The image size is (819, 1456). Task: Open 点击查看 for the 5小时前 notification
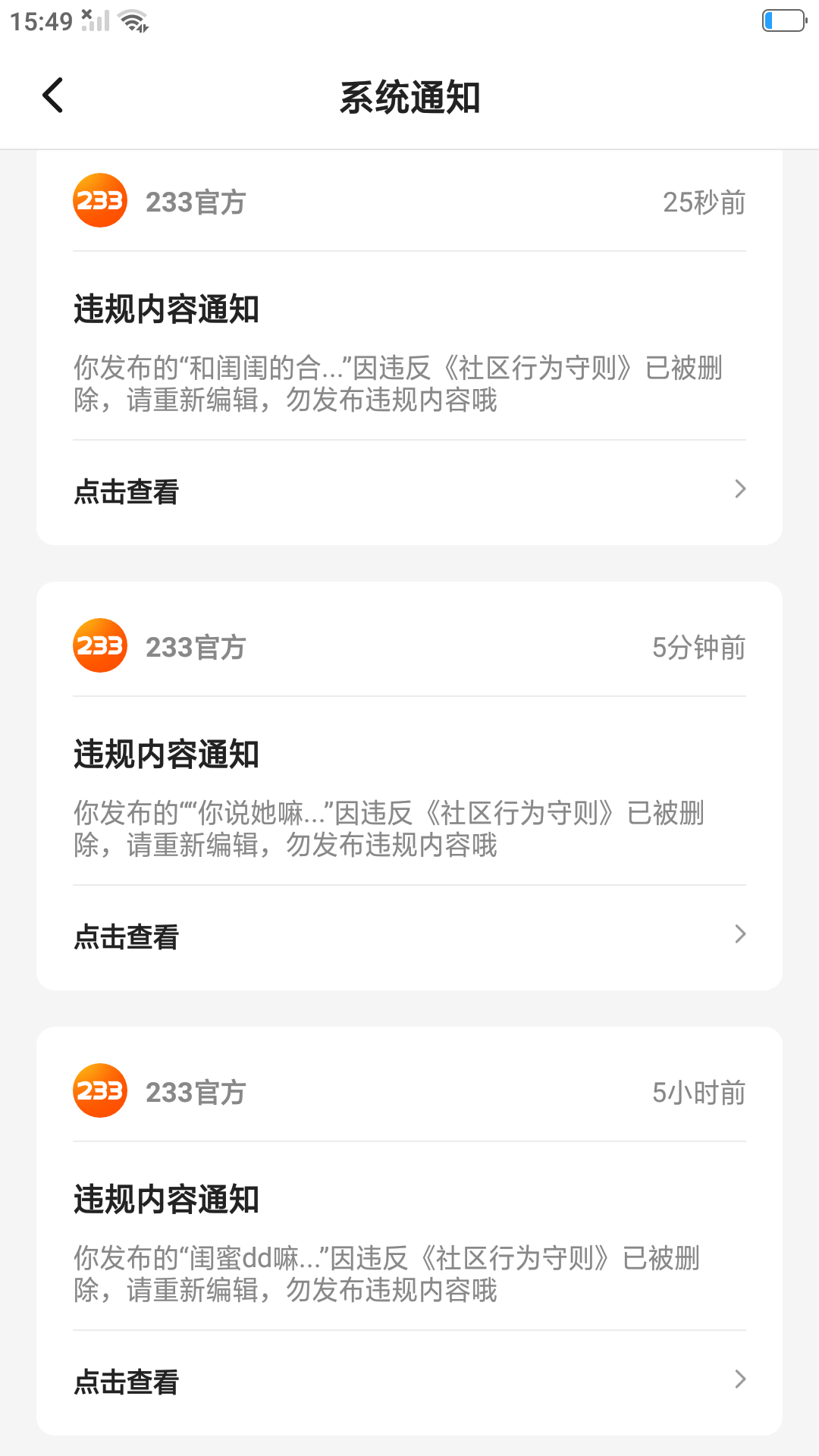coord(409,1382)
